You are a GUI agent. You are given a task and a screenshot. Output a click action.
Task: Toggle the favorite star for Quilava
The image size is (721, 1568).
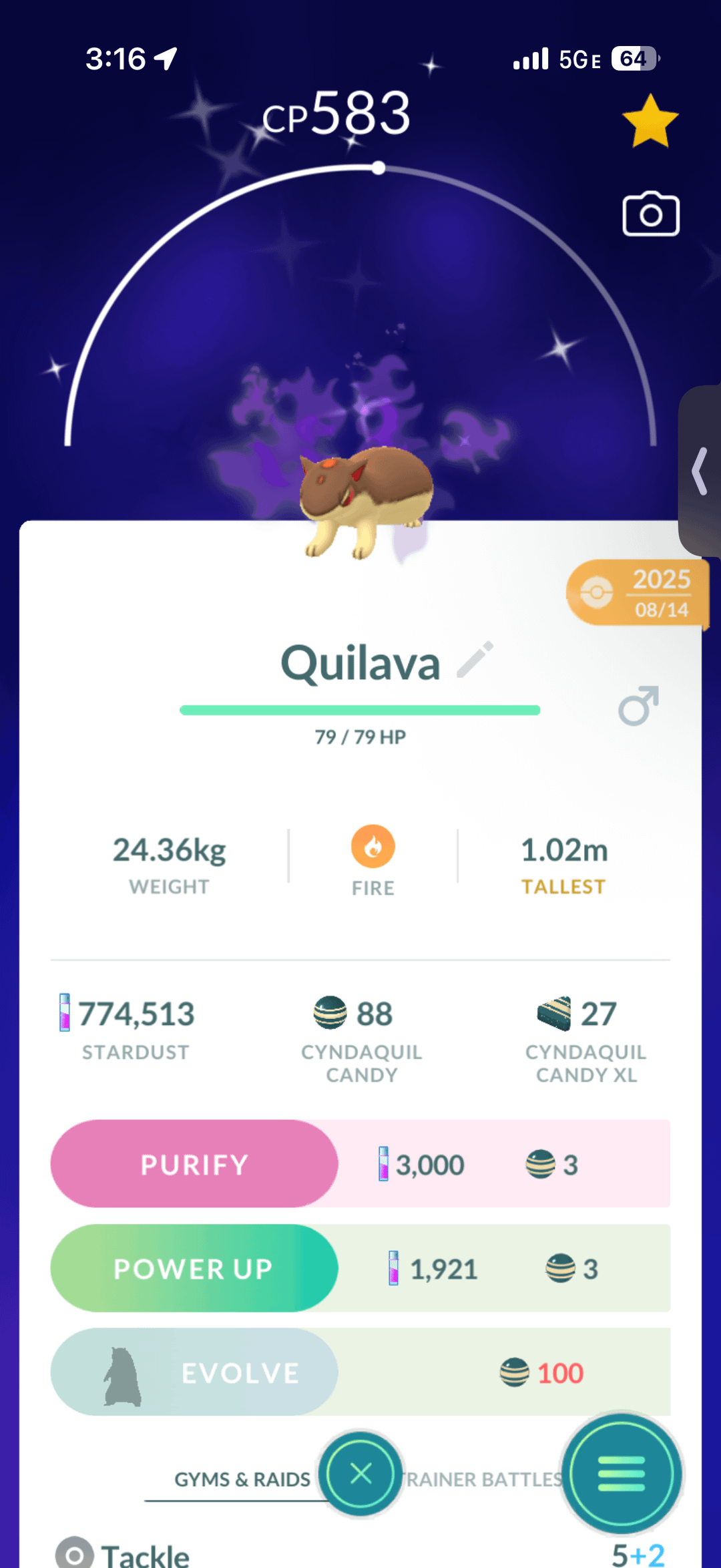pos(650,122)
